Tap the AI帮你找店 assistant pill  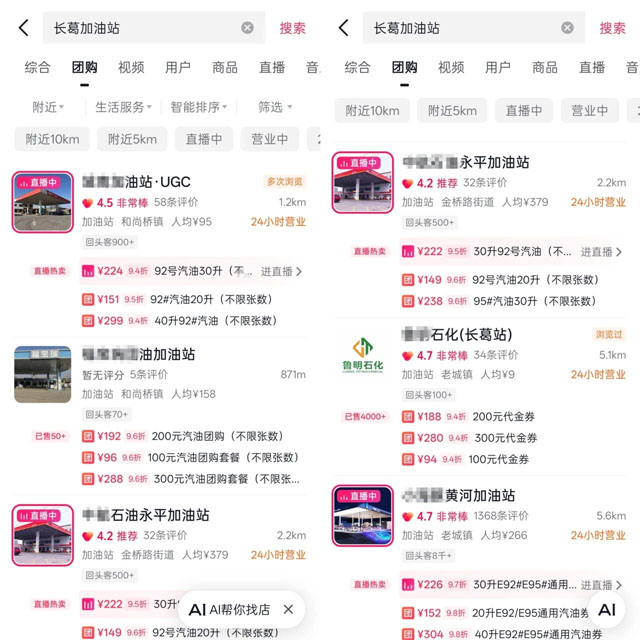click(229, 609)
